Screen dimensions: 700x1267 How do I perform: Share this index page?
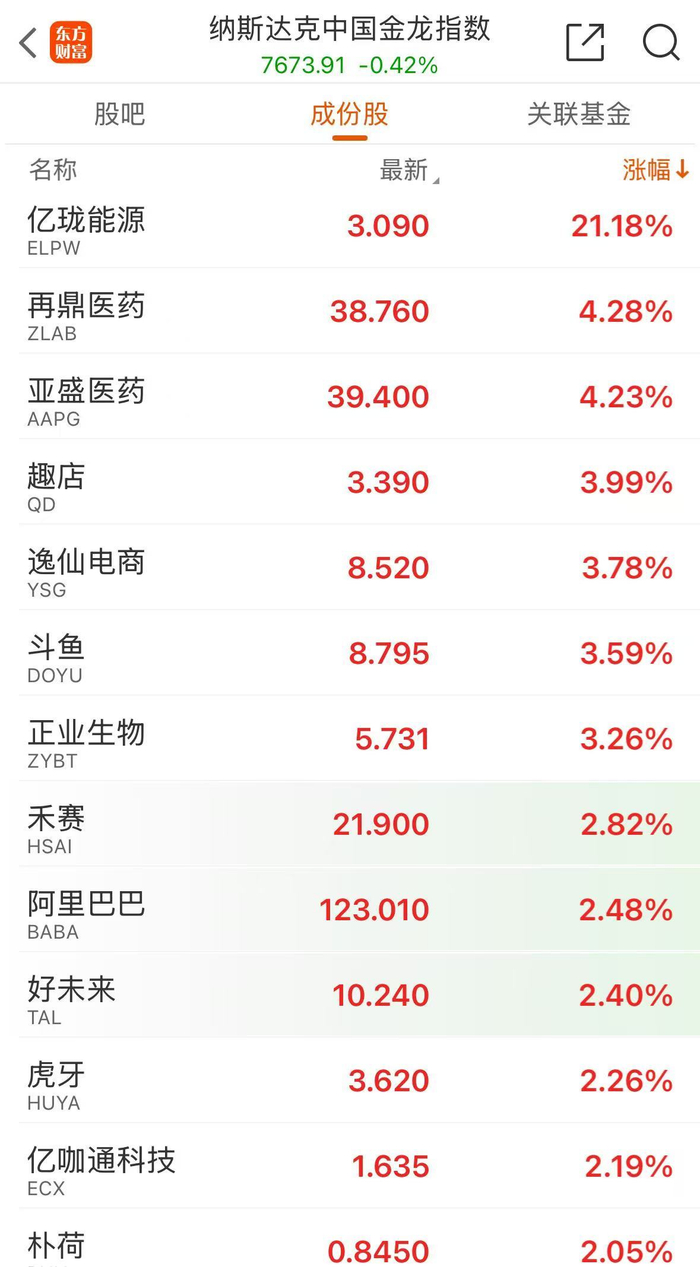tap(585, 43)
